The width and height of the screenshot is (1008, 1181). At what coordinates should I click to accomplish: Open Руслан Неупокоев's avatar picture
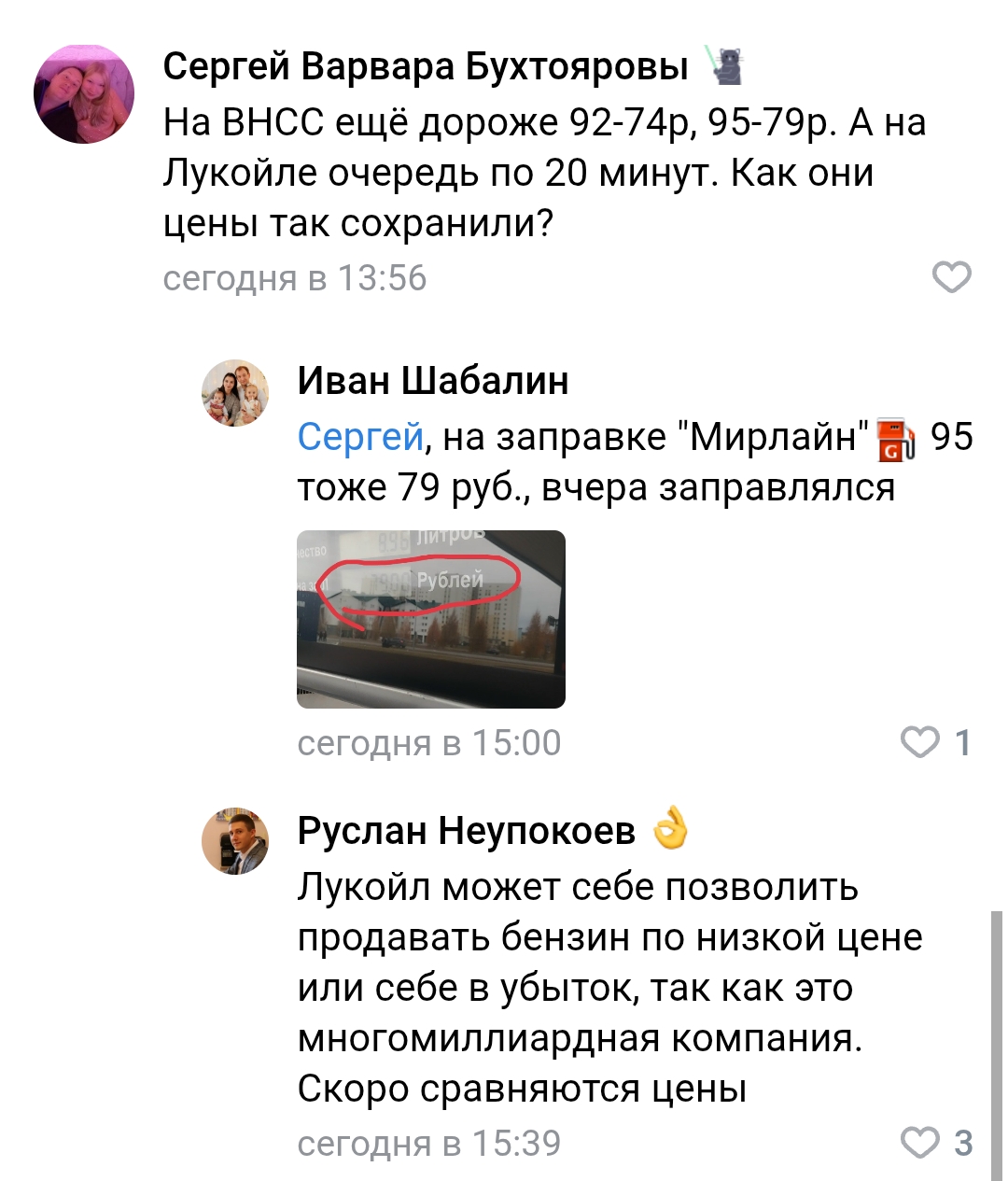click(235, 841)
